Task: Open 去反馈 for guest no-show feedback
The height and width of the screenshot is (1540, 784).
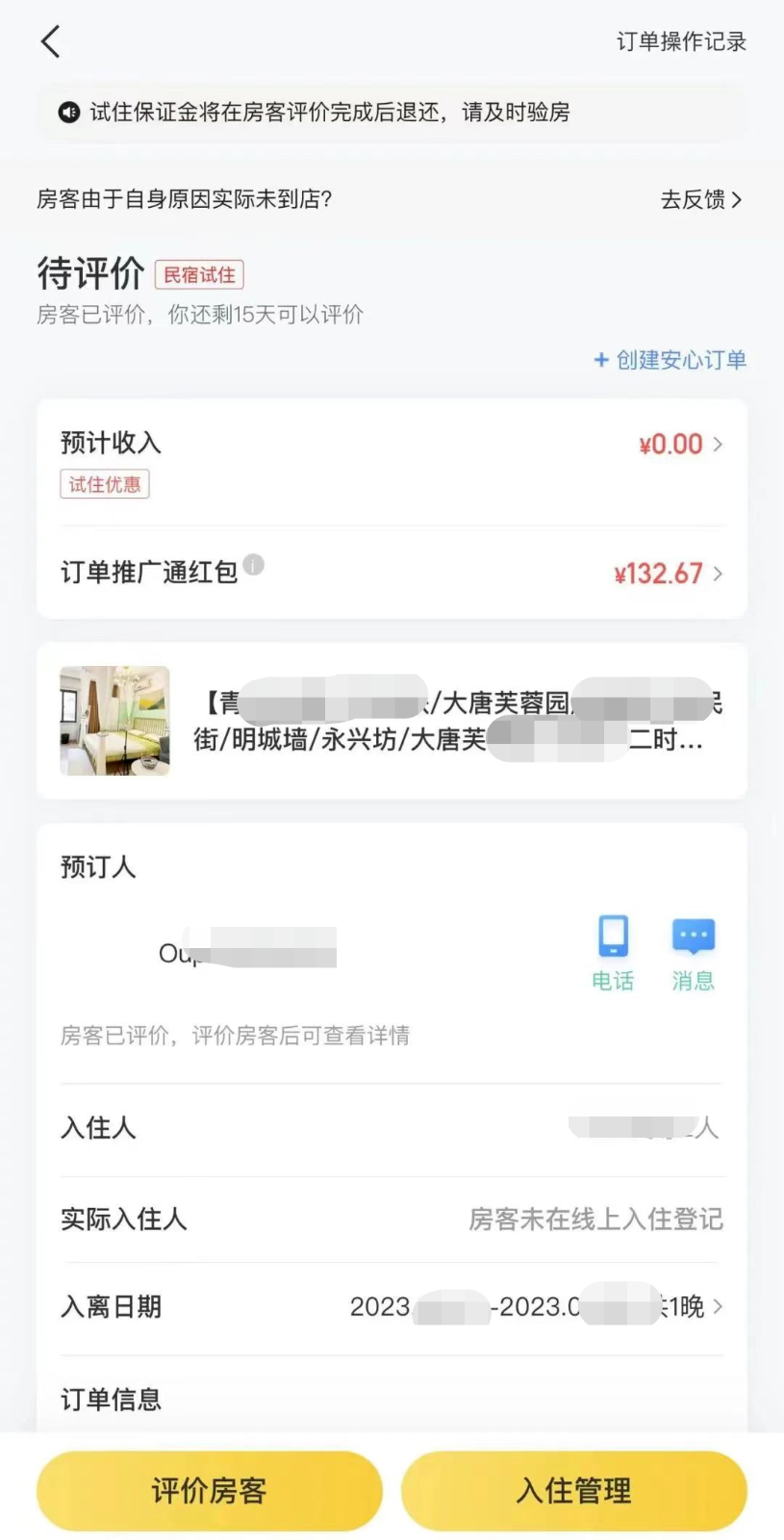Action: coord(695,199)
